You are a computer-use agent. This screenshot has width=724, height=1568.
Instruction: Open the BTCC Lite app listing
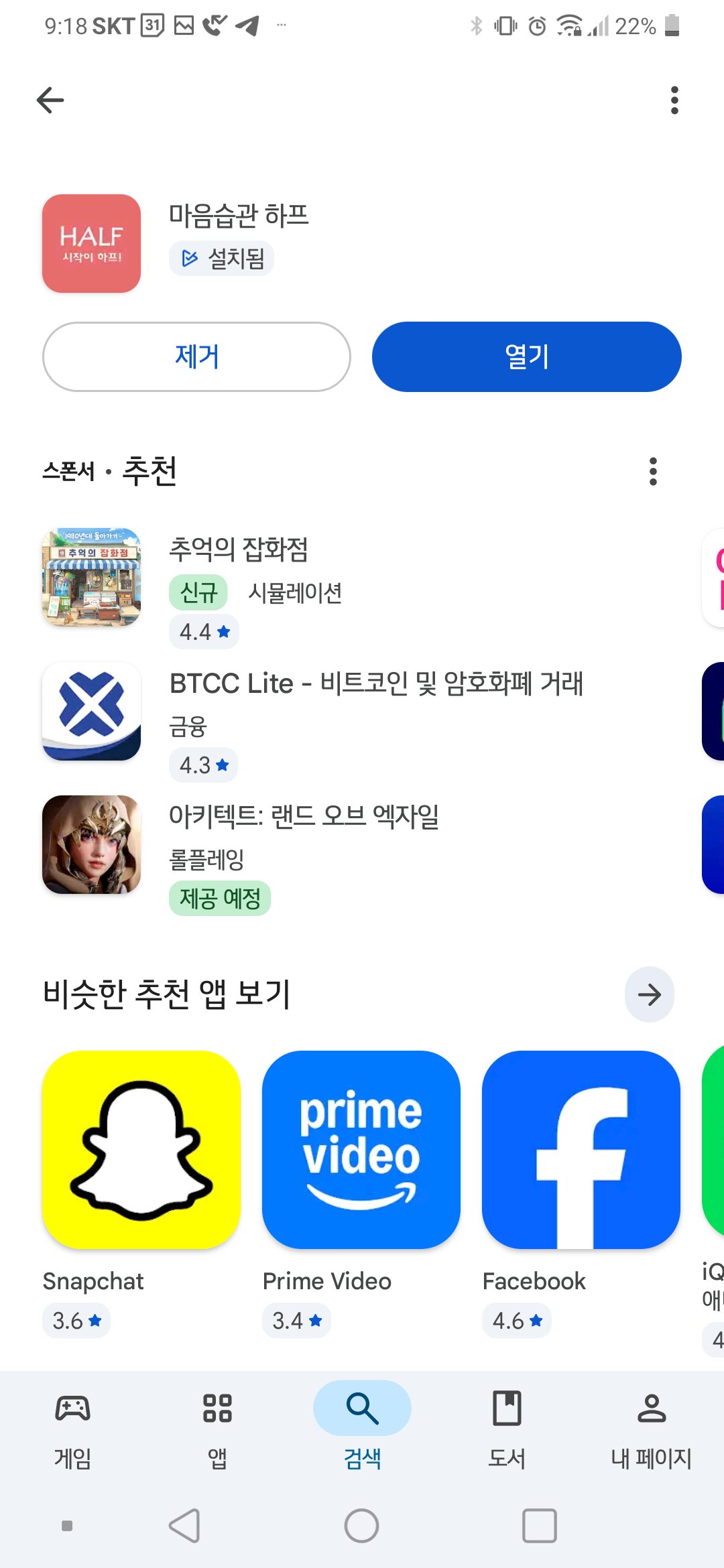tap(375, 684)
